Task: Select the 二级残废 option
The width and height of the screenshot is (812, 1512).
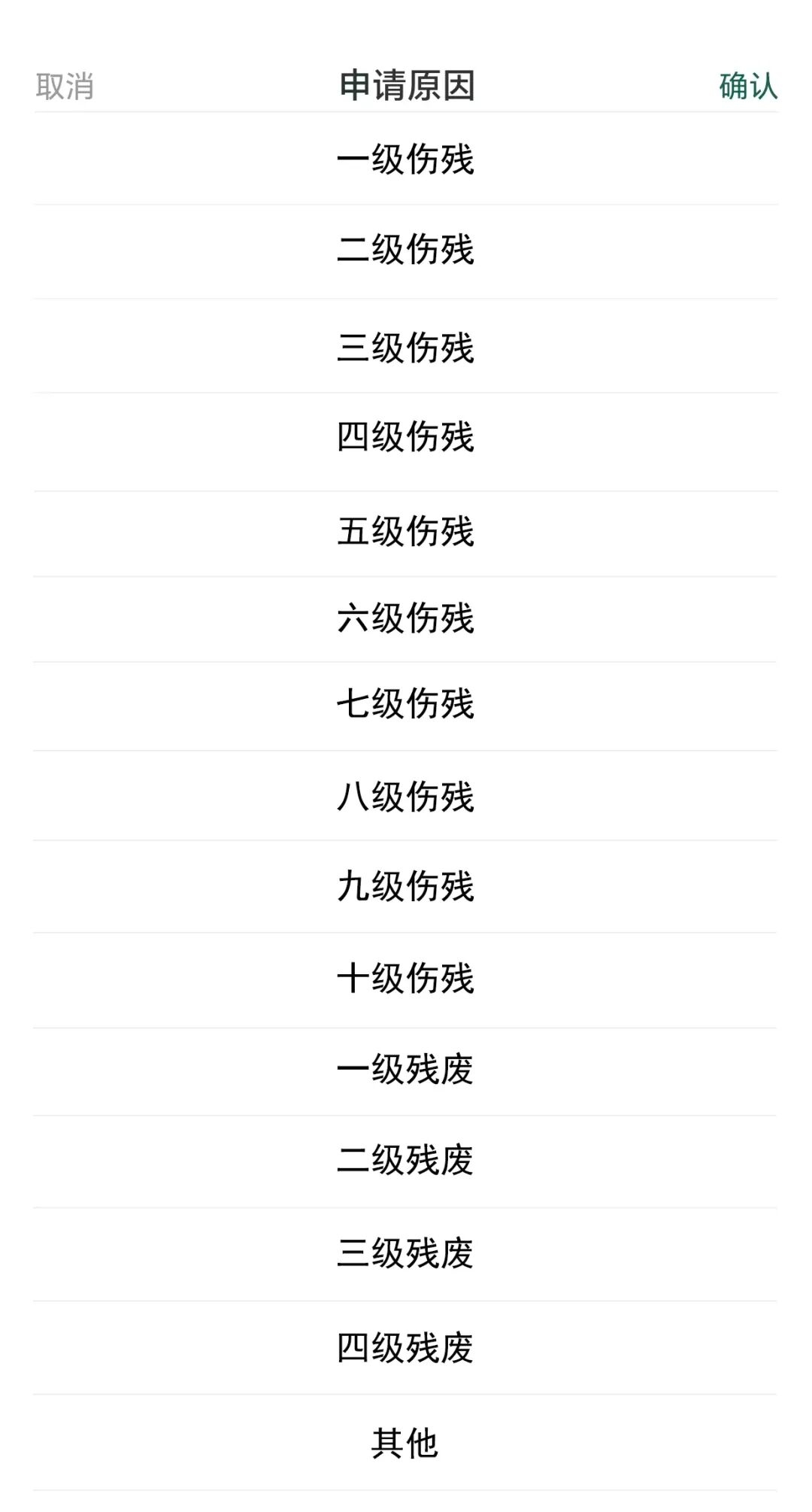Action: 406,1161
